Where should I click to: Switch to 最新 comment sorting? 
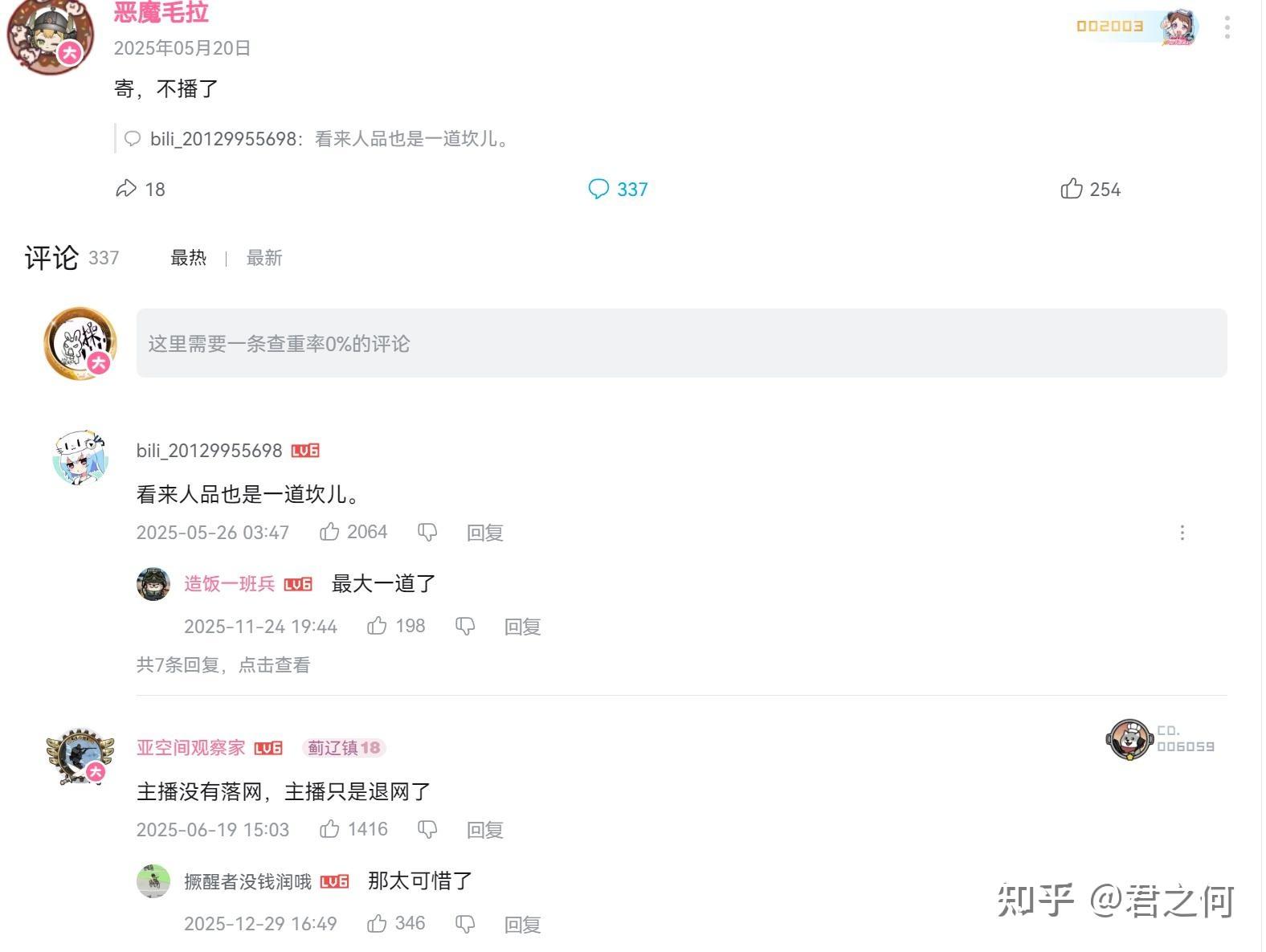[x=263, y=258]
